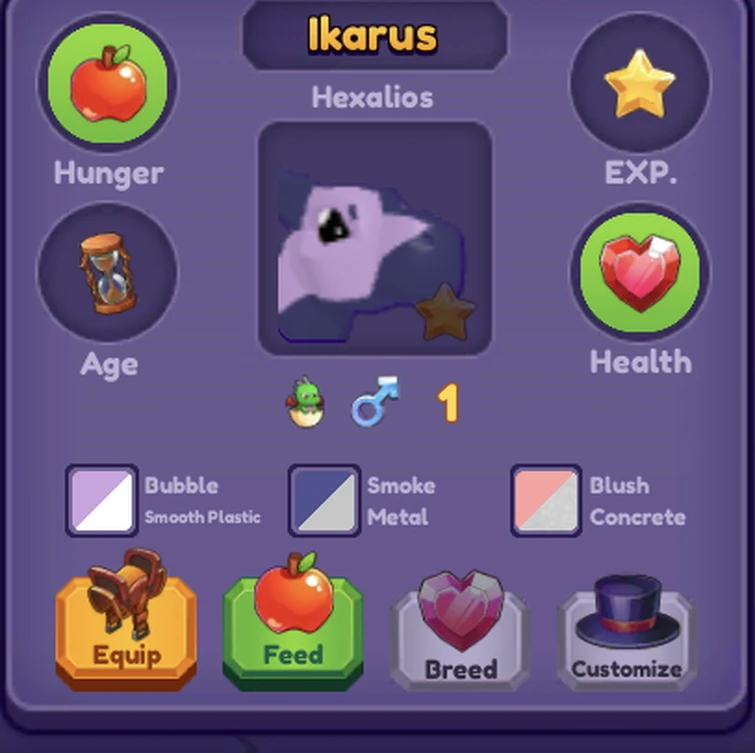Tap the Health heart stat icon
Image resolution: width=755 pixels, height=753 pixels.
(x=640, y=272)
